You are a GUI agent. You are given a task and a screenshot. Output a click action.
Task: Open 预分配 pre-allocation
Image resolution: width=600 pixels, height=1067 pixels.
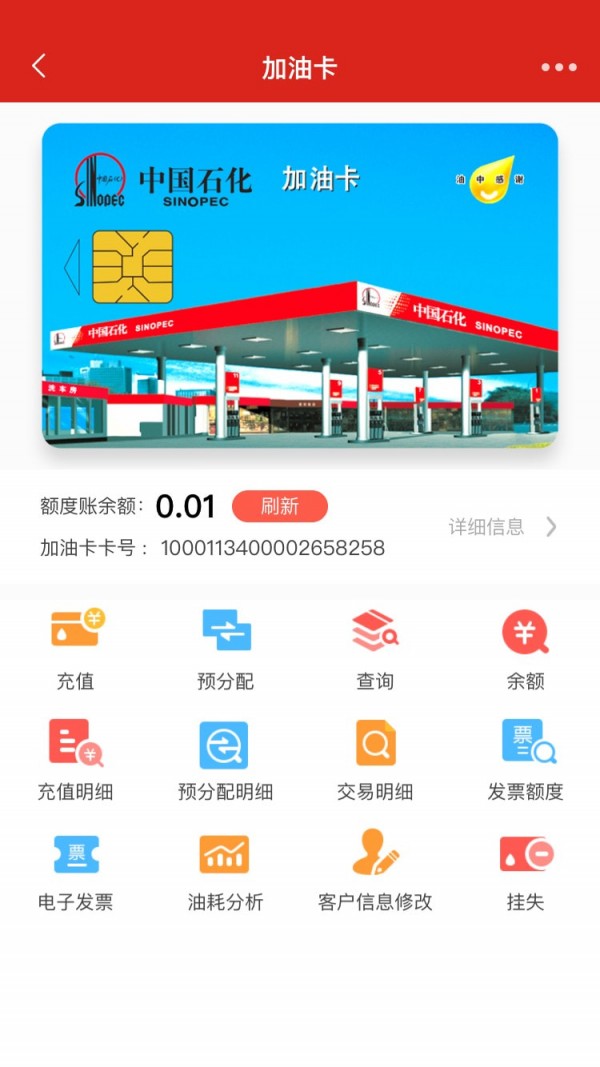point(226,648)
